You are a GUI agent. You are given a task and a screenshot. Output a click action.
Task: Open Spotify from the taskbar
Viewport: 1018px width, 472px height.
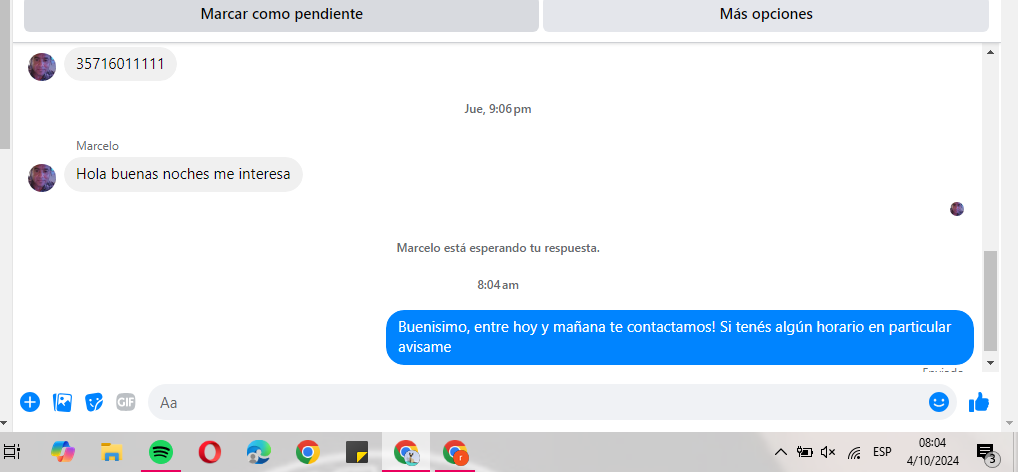160,452
